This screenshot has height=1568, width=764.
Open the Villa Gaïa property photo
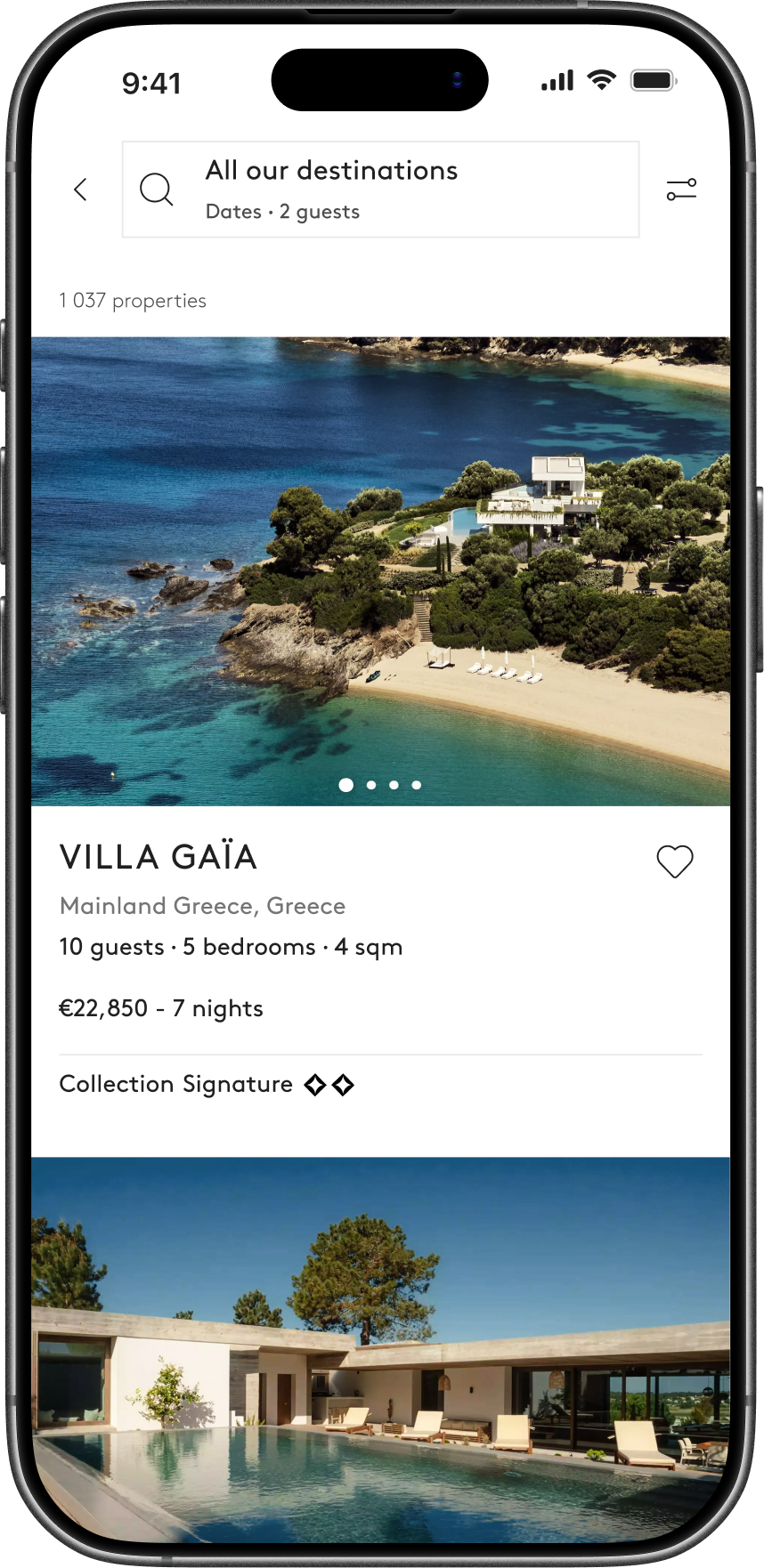(380, 570)
